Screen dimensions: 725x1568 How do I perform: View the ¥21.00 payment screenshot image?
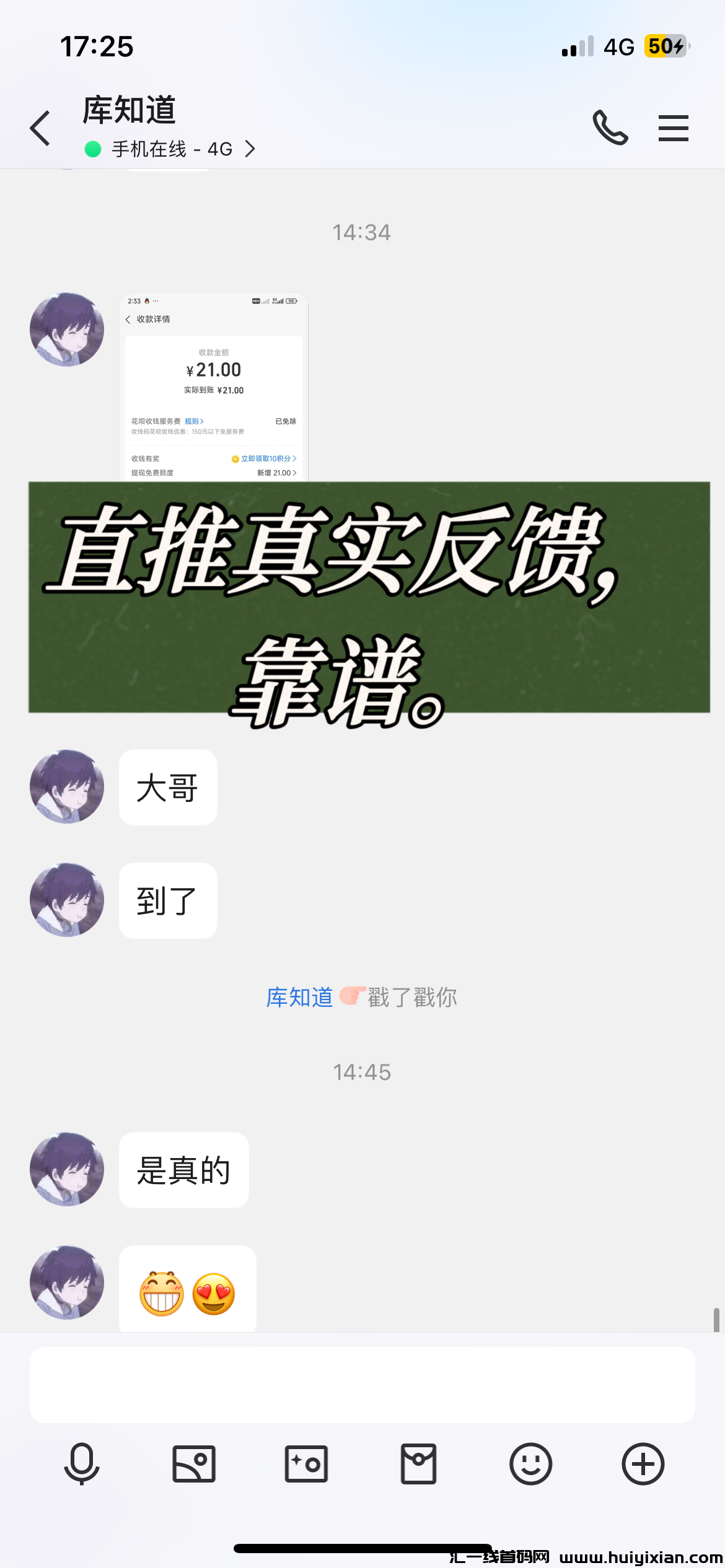(214, 387)
